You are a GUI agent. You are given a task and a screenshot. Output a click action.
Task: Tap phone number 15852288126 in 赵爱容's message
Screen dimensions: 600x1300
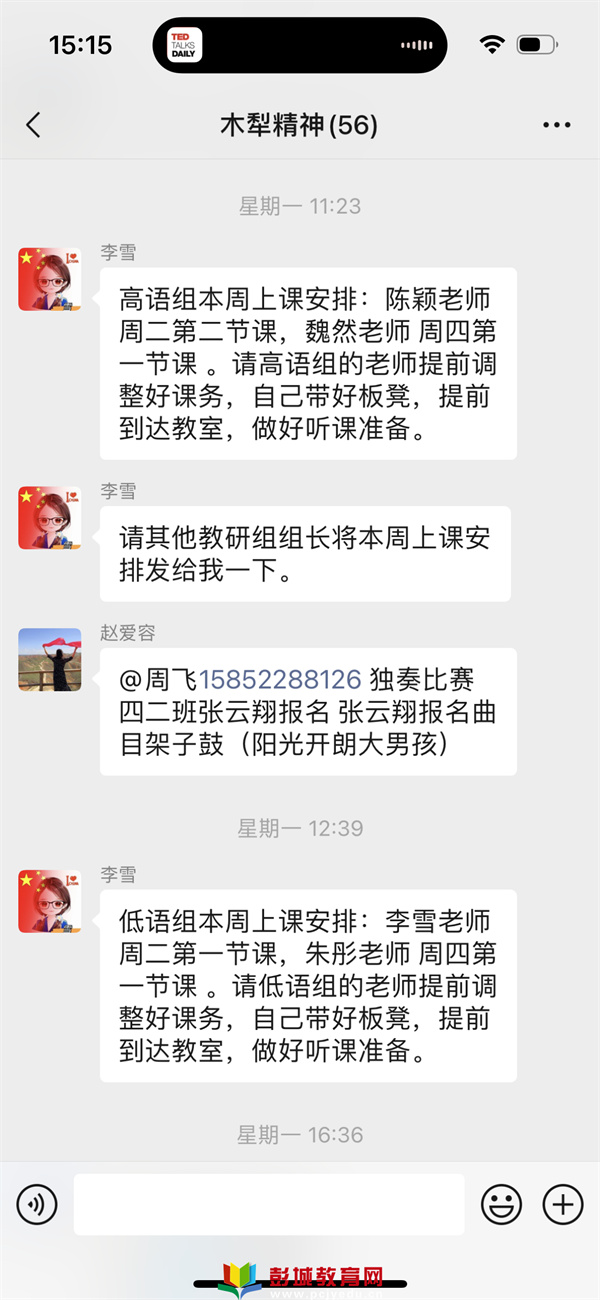click(280, 681)
